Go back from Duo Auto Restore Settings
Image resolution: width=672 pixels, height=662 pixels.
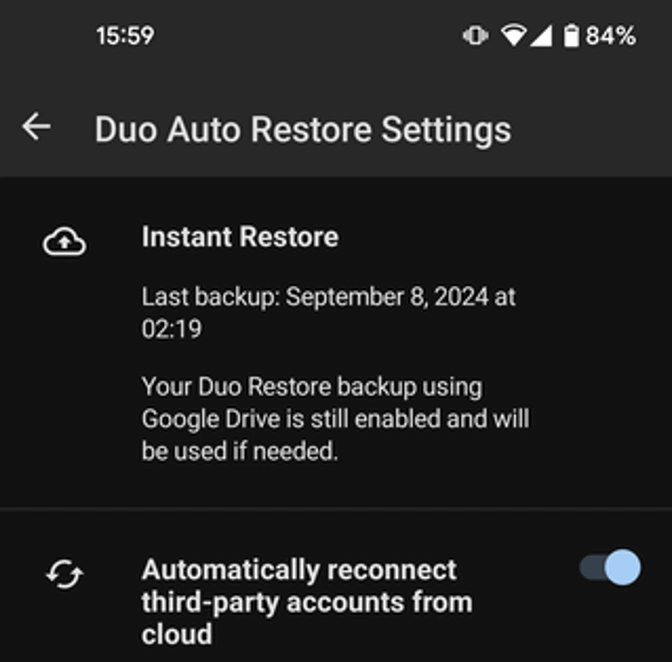[x=37, y=127]
